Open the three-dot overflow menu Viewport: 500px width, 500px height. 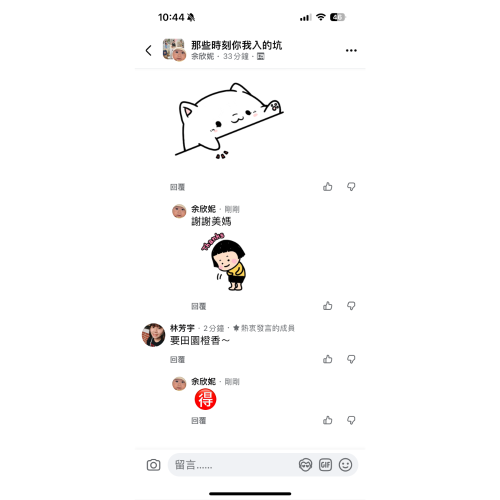coord(351,50)
